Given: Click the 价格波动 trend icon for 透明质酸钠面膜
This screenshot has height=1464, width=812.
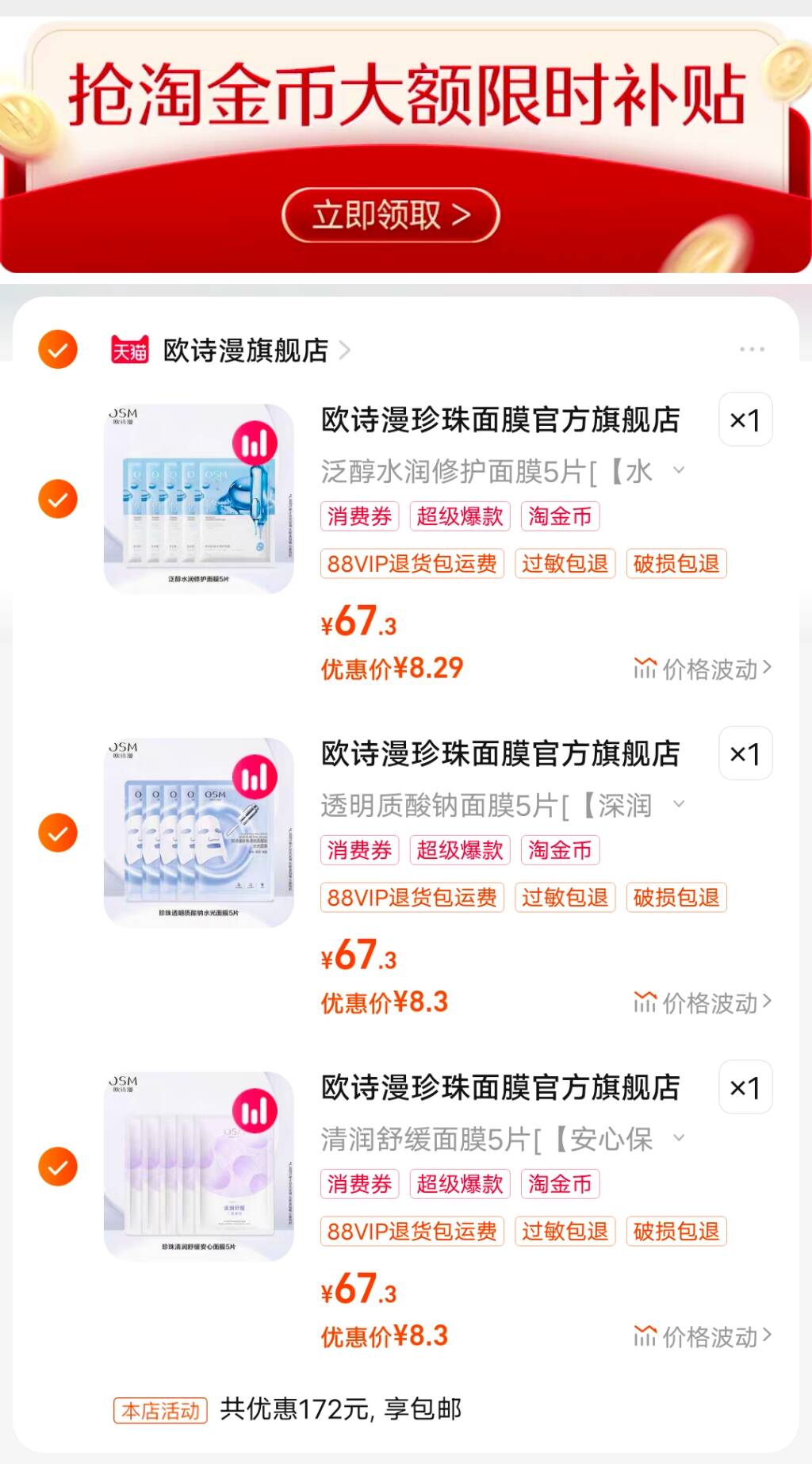Looking at the screenshot, I should [647, 1002].
